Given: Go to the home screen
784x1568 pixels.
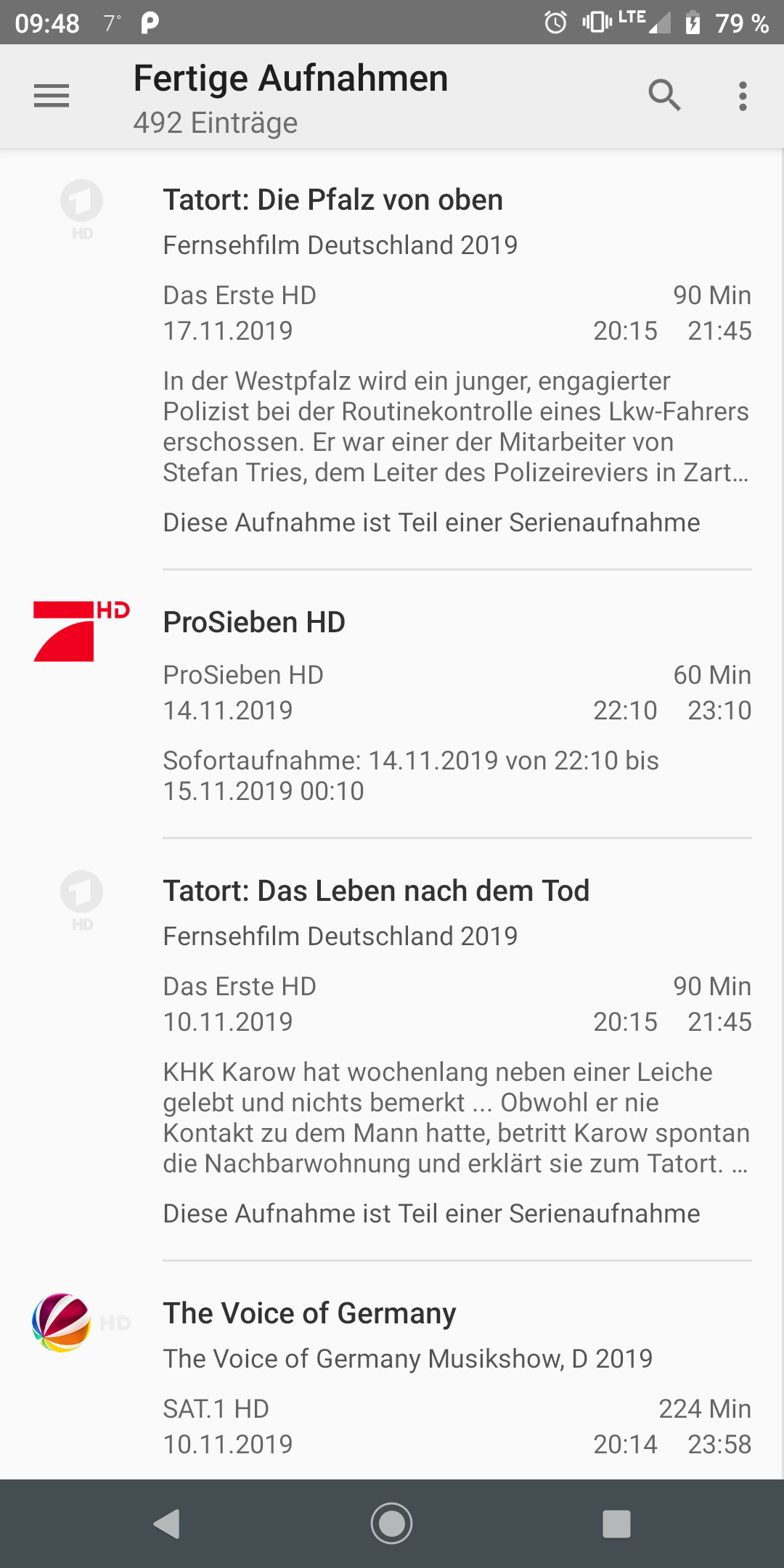Looking at the screenshot, I should coord(392,1524).
